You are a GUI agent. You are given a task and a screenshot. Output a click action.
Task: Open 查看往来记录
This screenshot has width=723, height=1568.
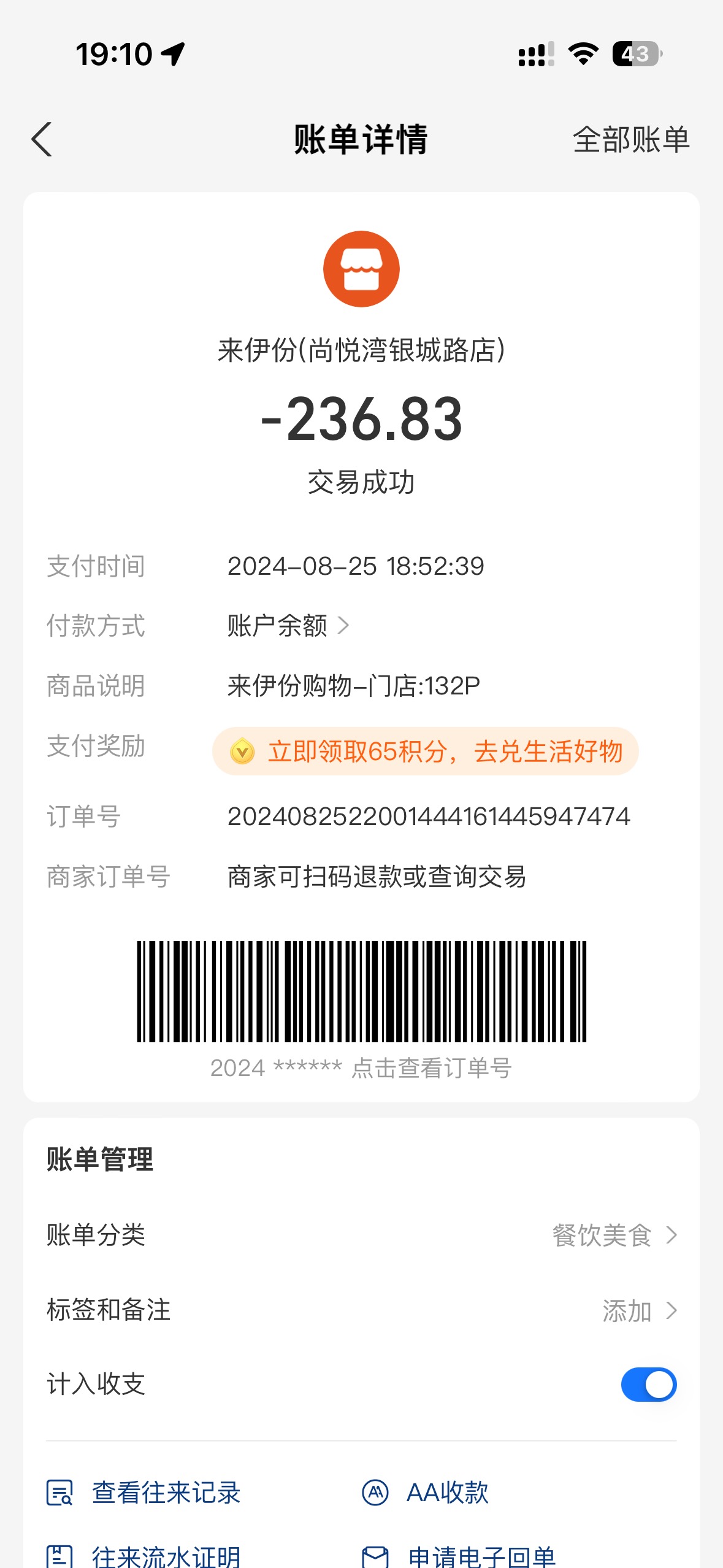143,1493
